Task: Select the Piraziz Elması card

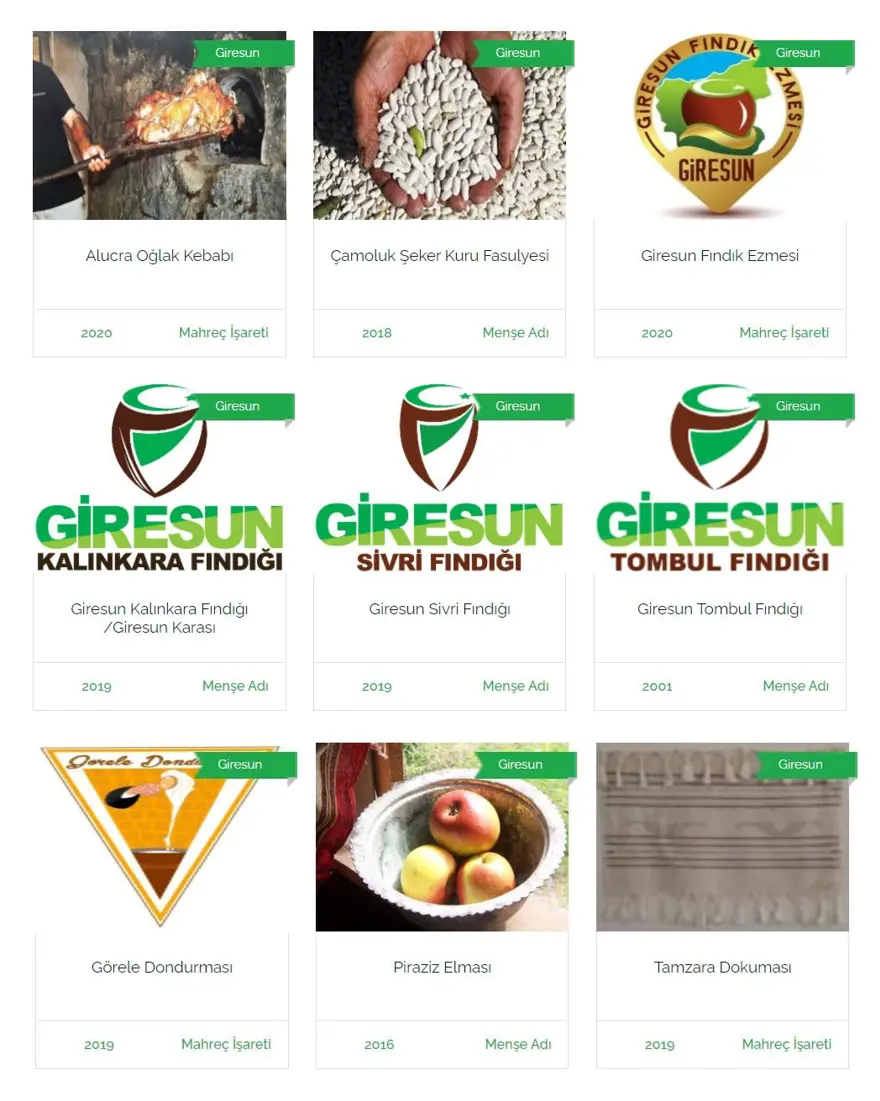Action: point(442,968)
